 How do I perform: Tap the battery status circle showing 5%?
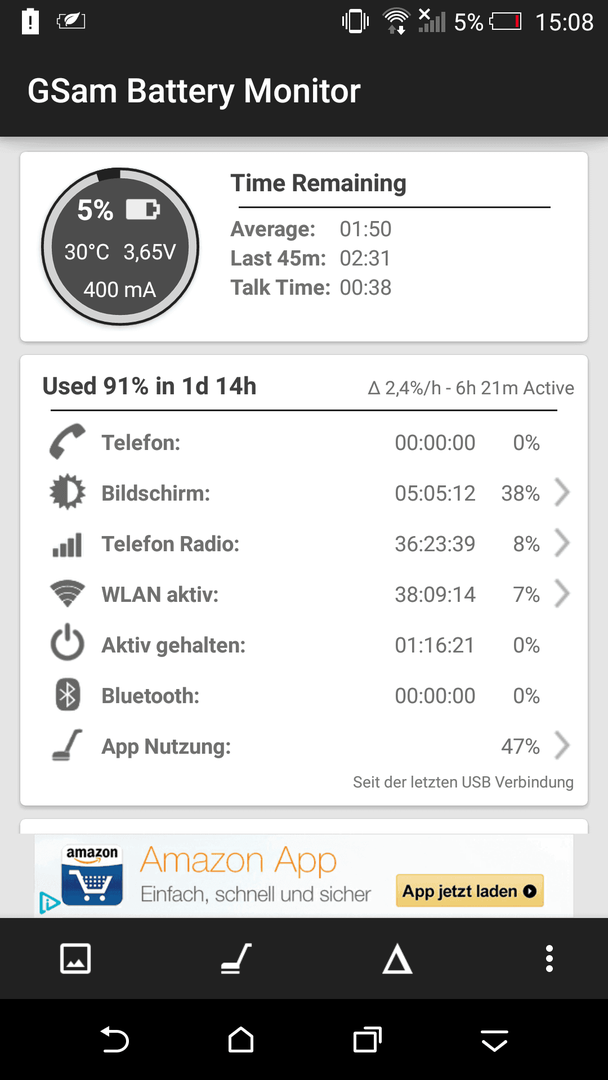[x=120, y=246]
